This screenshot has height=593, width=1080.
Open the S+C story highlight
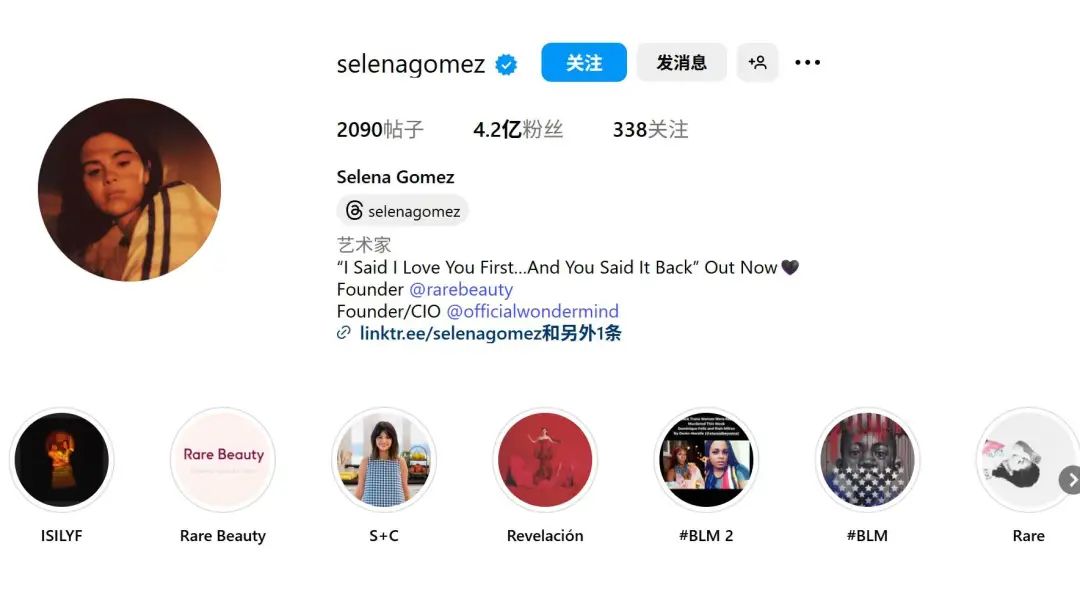384,460
